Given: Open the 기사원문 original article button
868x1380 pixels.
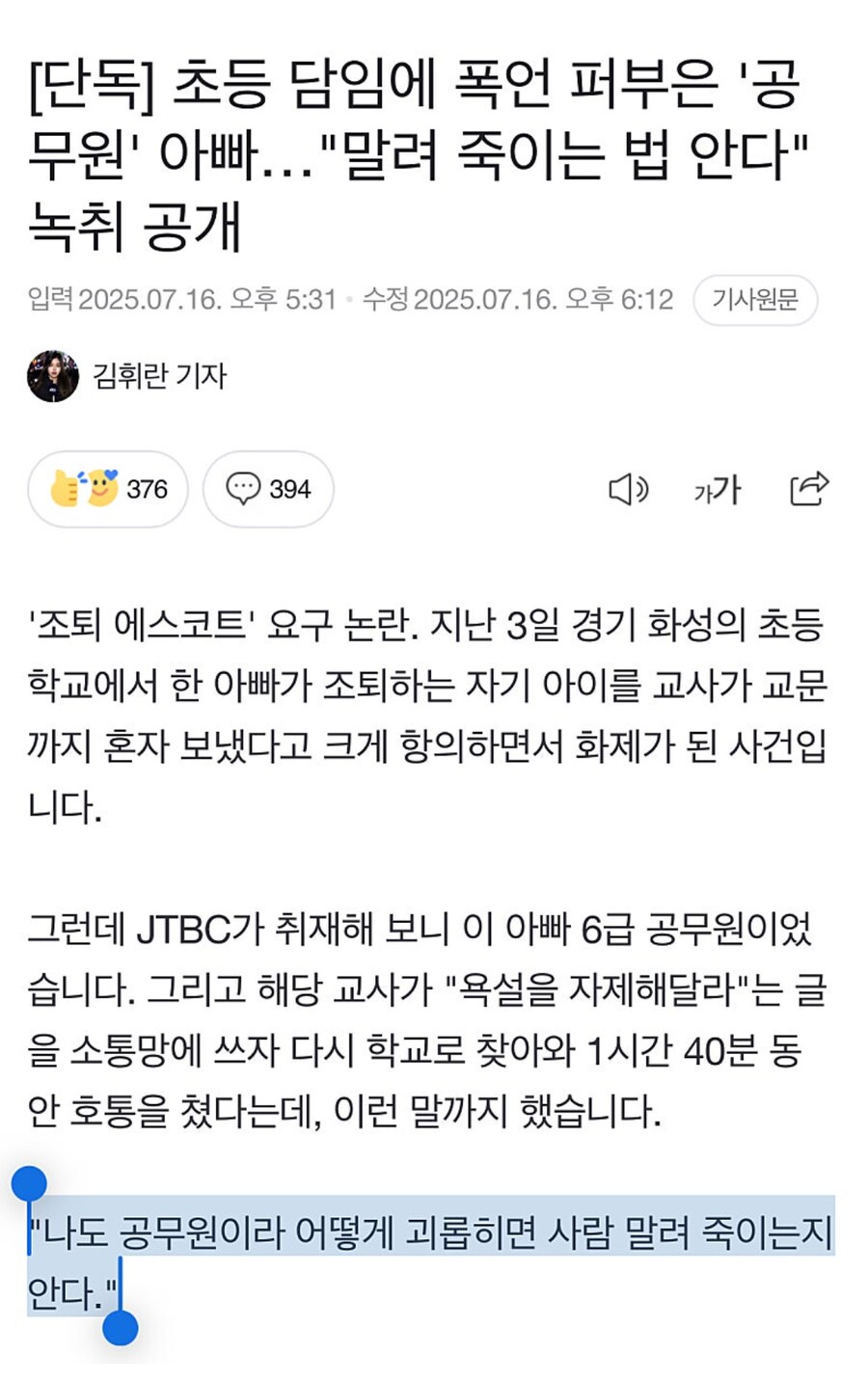Looking at the screenshot, I should point(754,300).
